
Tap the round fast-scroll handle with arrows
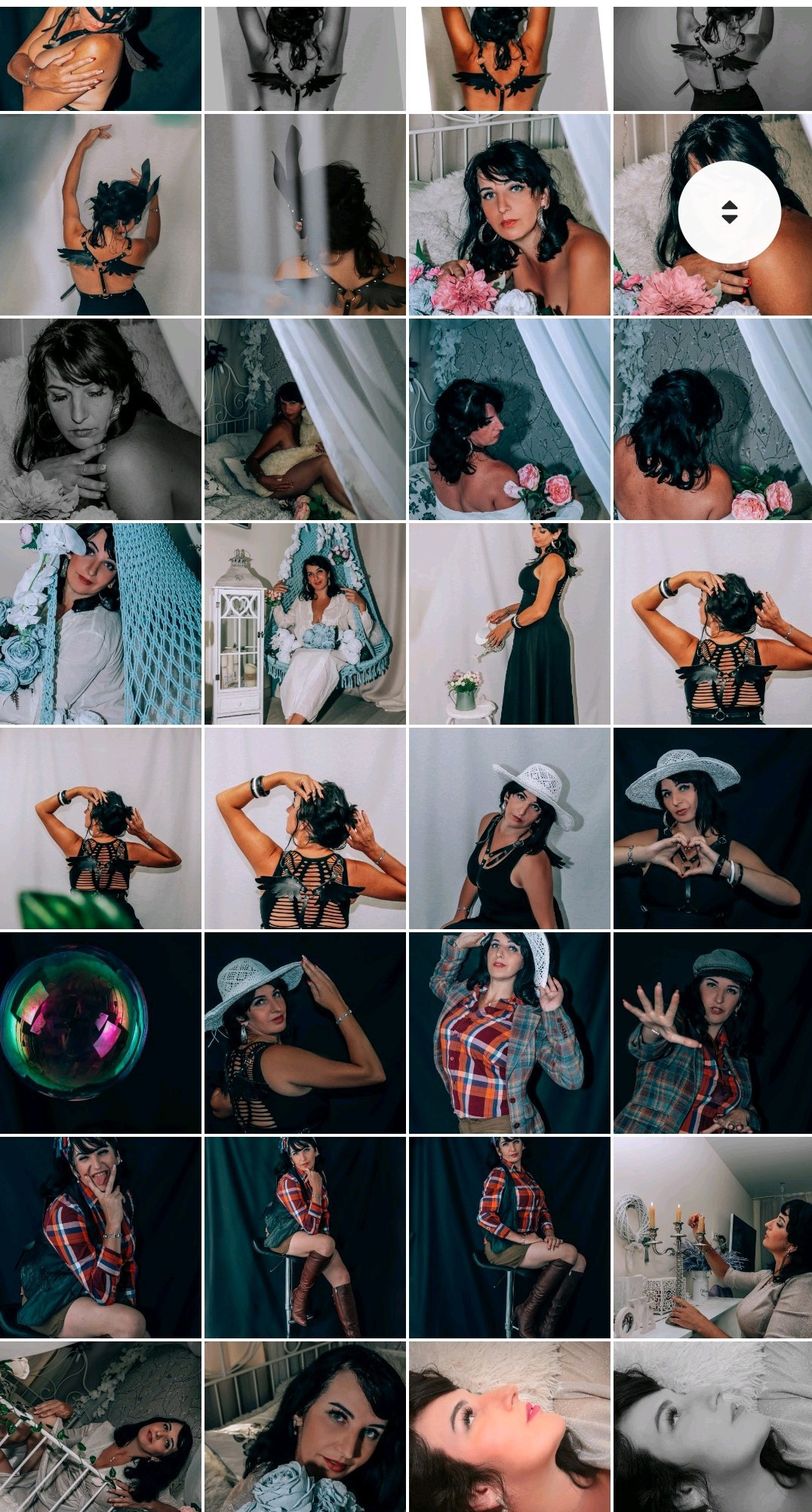[x=729, y=212]
